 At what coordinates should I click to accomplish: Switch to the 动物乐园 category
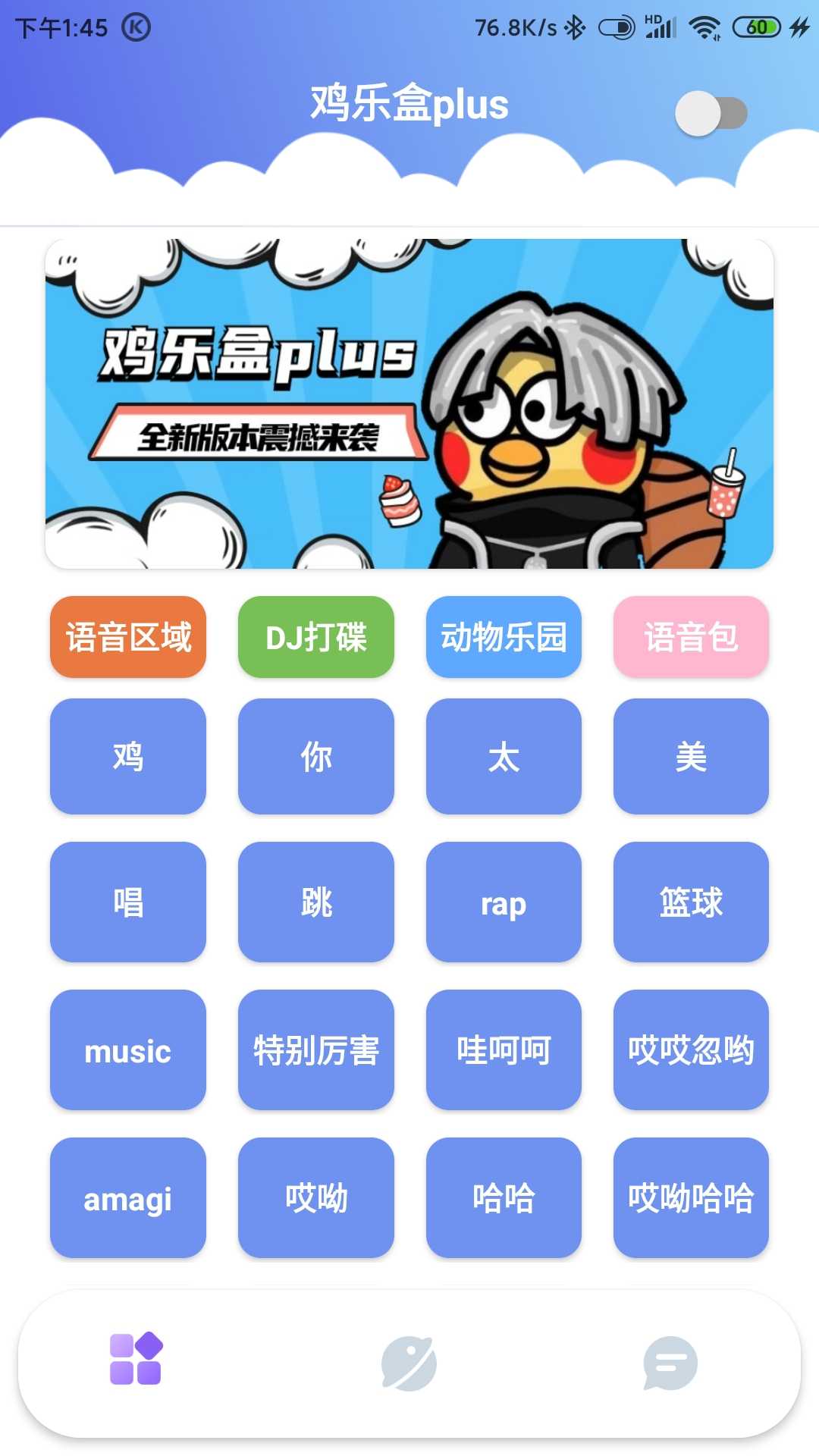(504, 637)
